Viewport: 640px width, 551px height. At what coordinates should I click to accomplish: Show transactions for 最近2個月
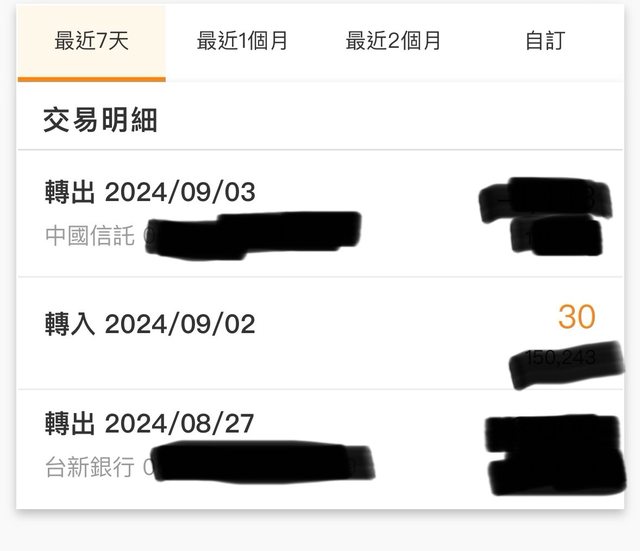click(393, 42)
